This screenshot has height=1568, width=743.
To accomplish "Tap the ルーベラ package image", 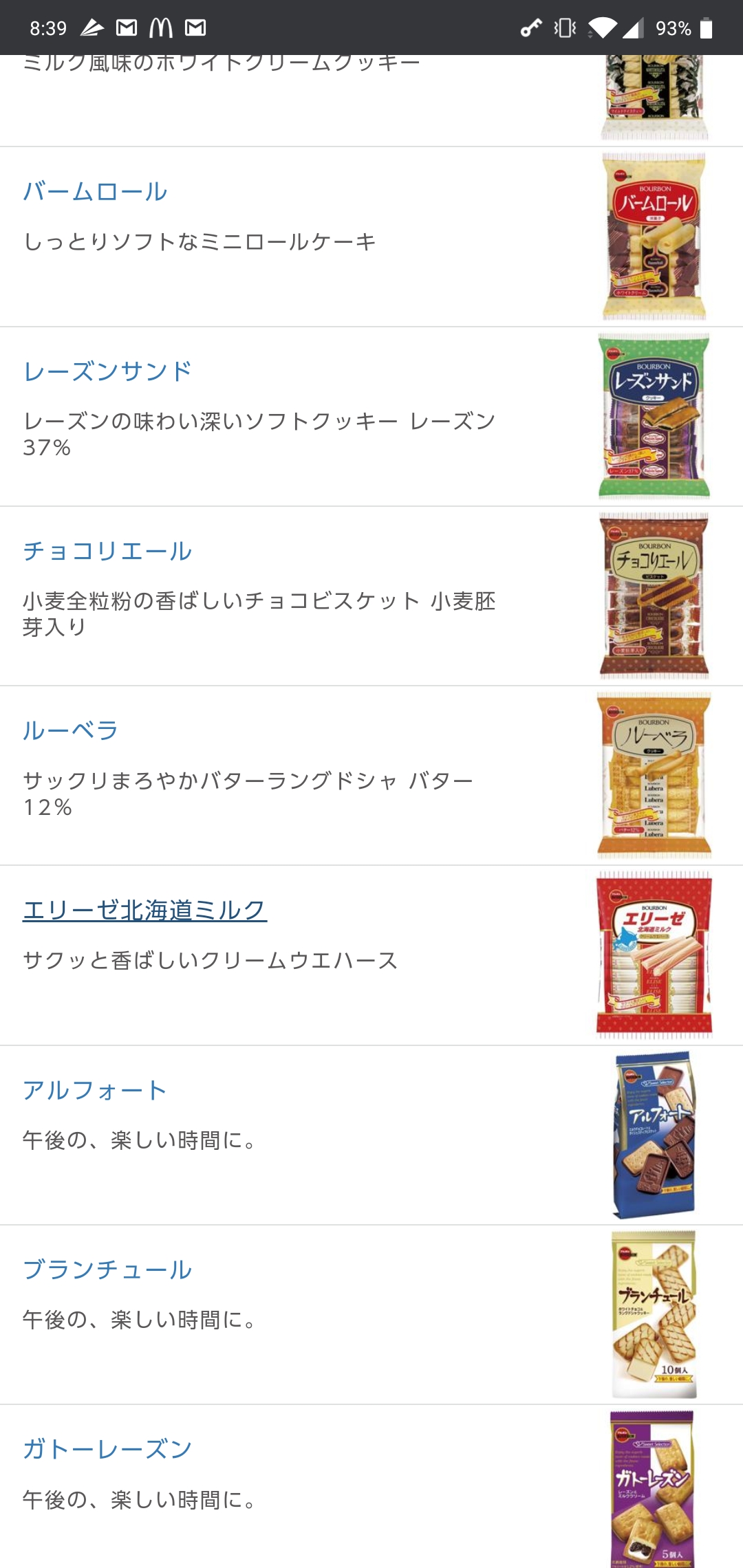I will pos(654,775).
